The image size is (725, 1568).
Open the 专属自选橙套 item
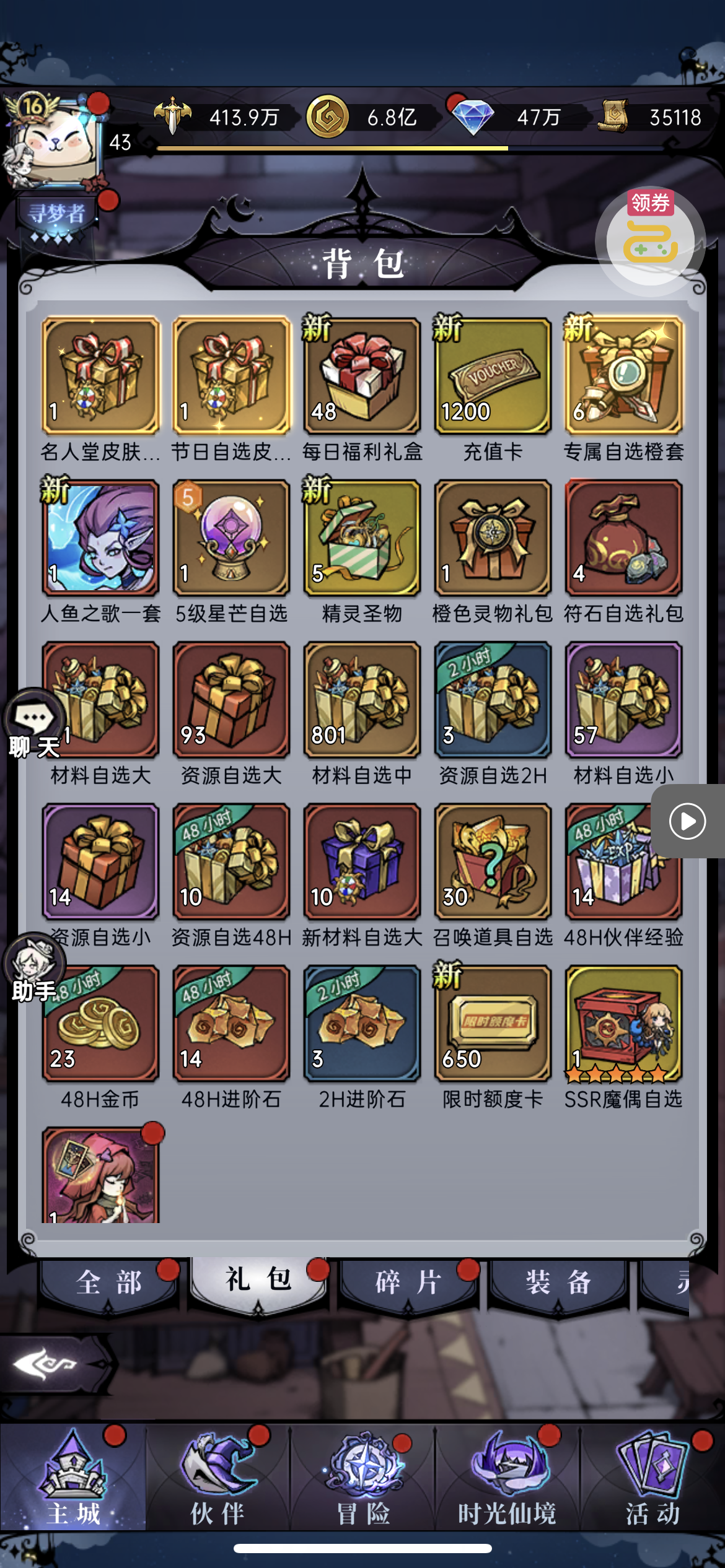pos(623,376)
